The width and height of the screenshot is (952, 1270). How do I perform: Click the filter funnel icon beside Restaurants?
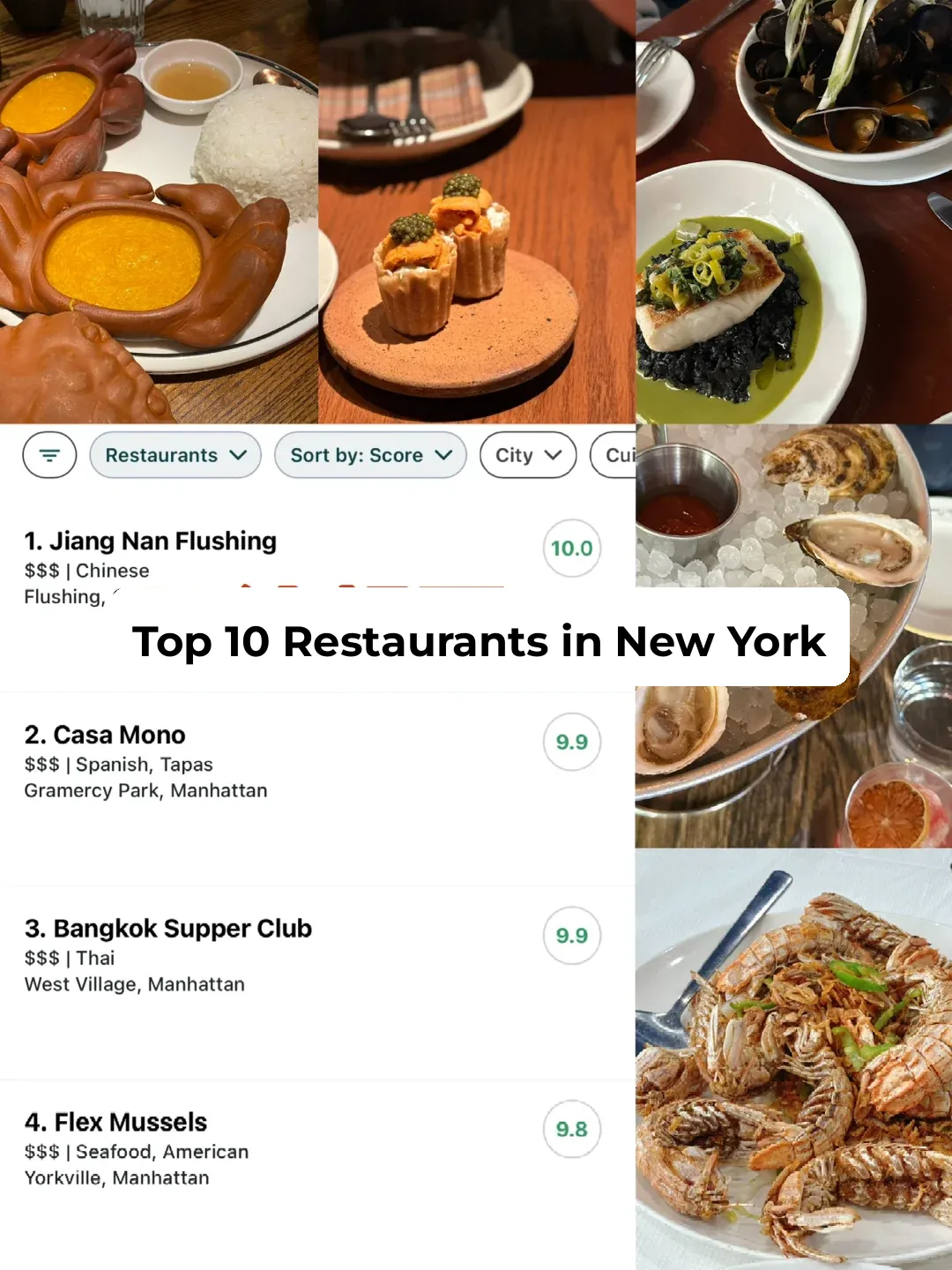click(x=49, y=455)
